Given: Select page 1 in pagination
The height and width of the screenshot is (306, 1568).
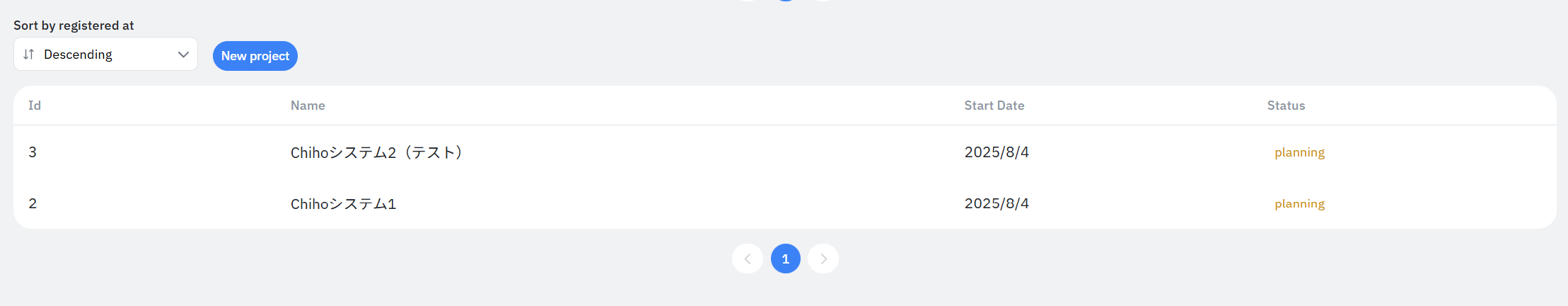Looking at the screenshot, I should click(785, 259).
